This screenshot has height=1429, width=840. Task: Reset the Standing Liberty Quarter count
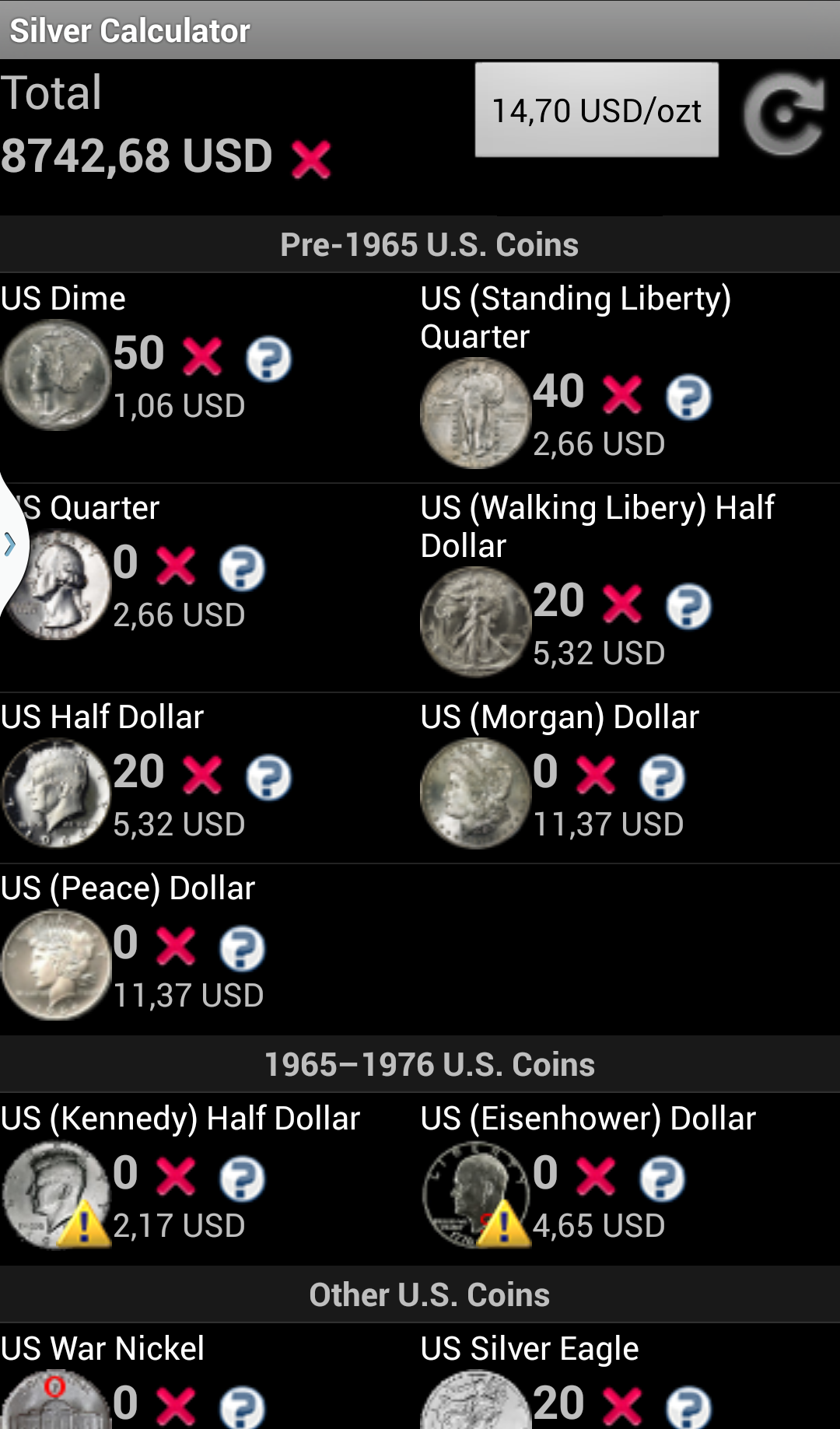point(622,394)
